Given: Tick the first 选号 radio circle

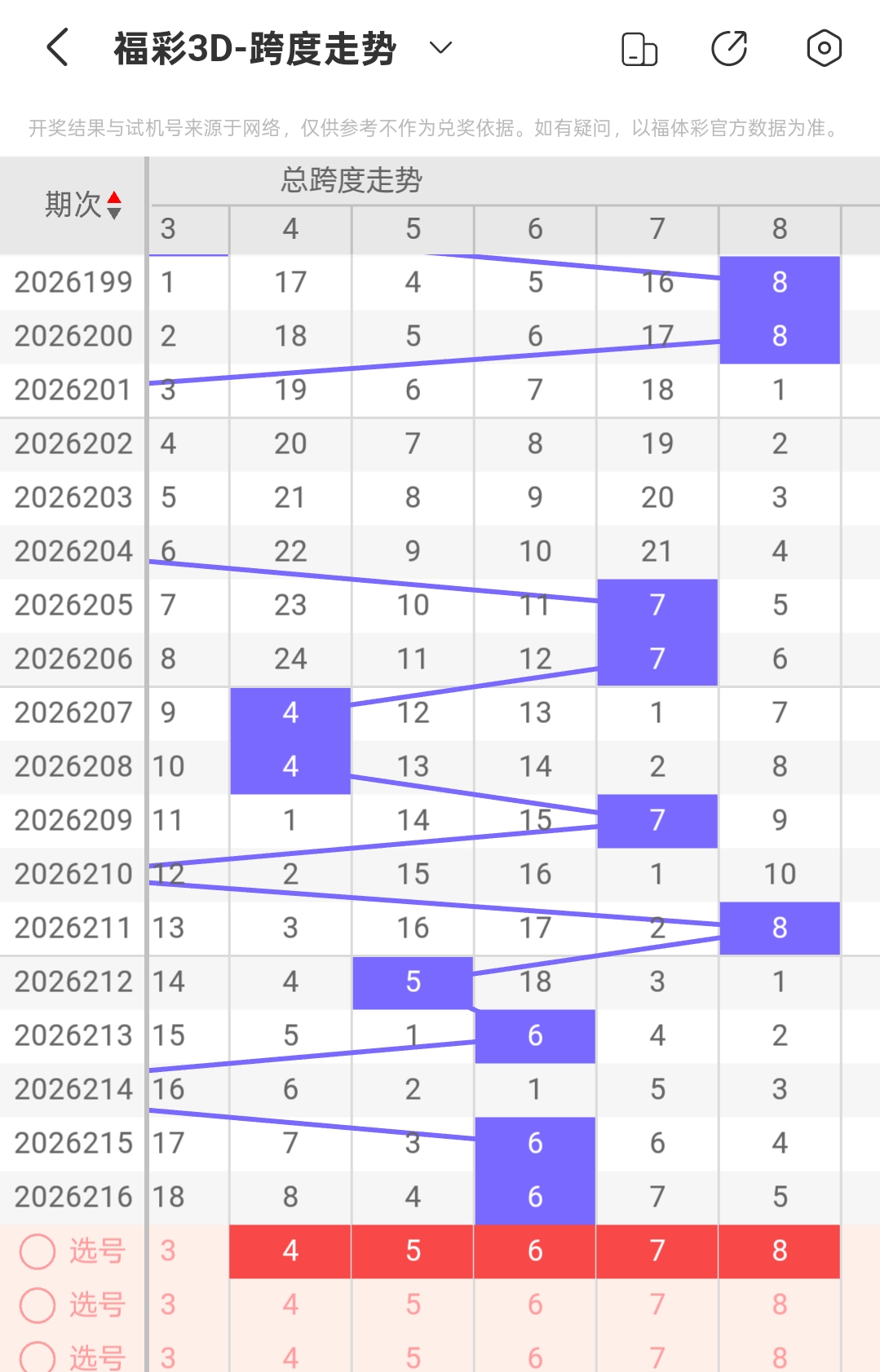Looking at the screenshot, I should [x=38, y=1251].
